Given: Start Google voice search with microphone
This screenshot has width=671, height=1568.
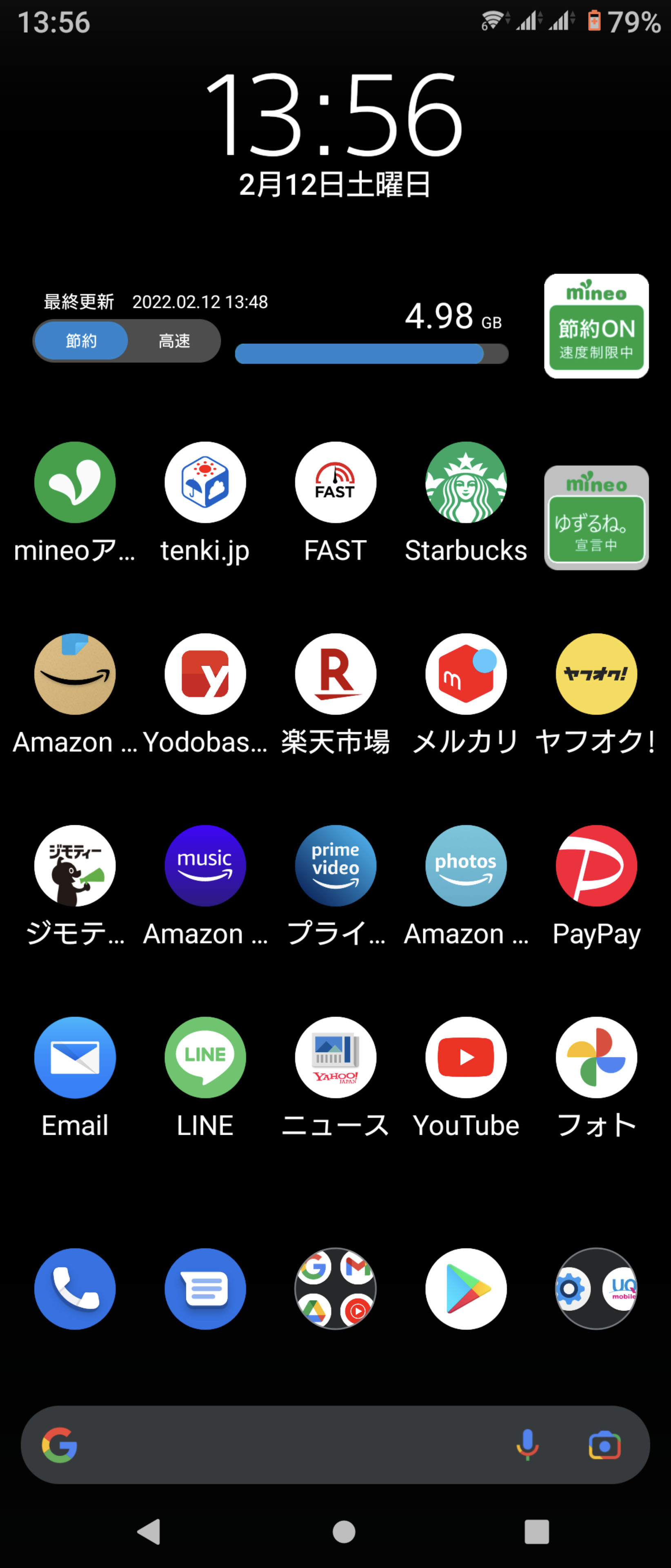Looking at the screenshot, I should coord(527,1445).
